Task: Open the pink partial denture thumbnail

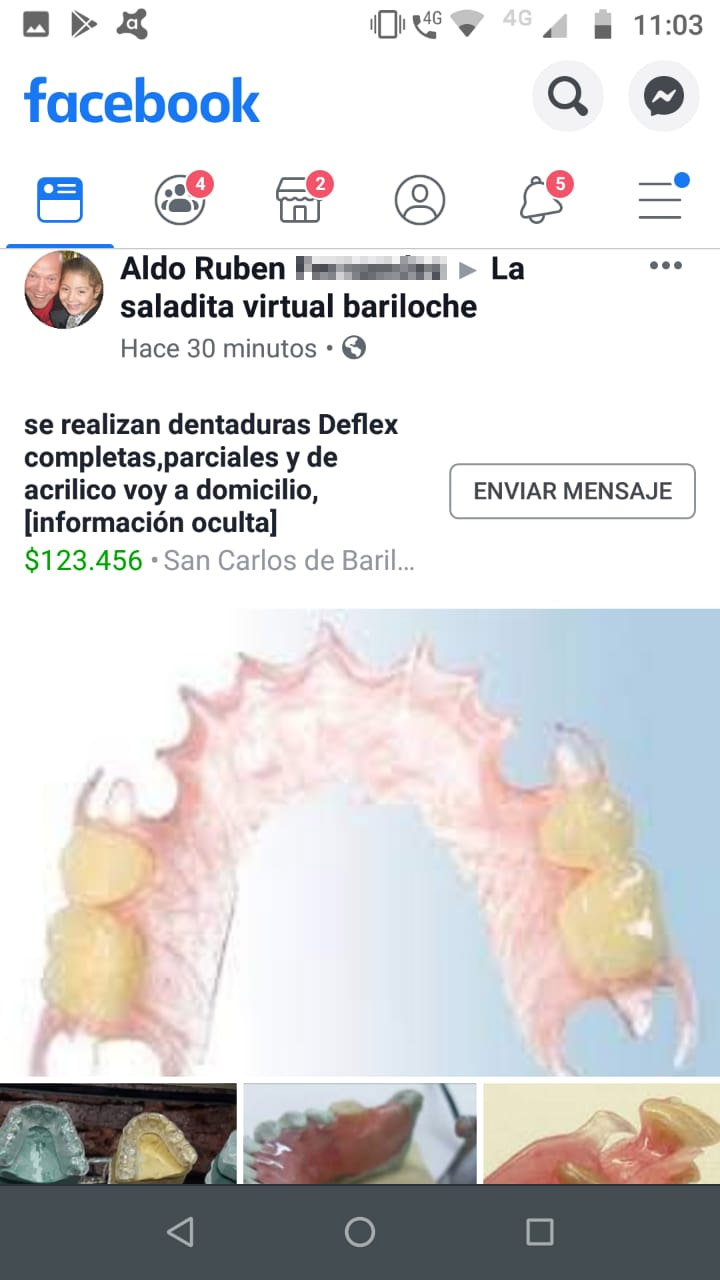Action: pyautogui.click(x=360, y=1134)
